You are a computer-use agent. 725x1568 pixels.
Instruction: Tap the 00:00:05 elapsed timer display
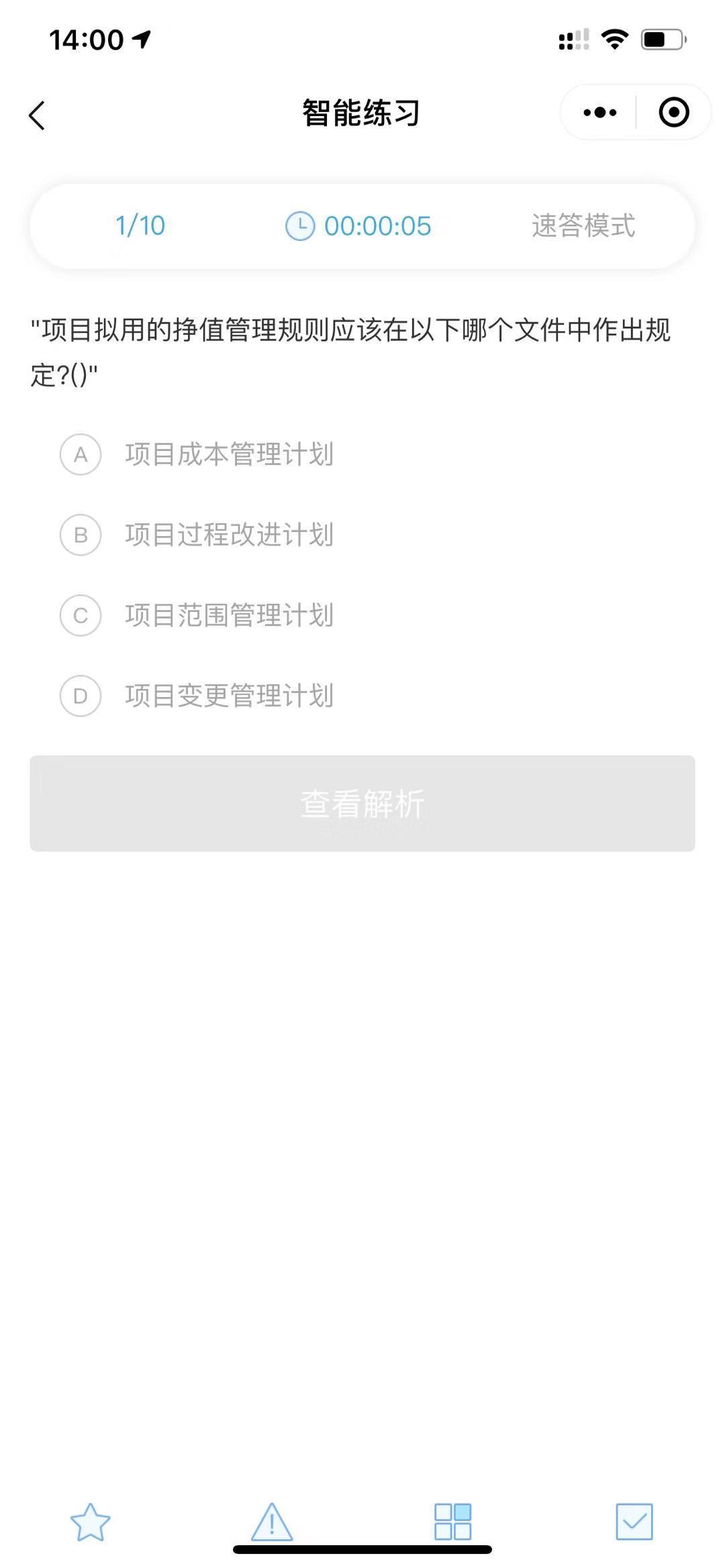[376, 226]
